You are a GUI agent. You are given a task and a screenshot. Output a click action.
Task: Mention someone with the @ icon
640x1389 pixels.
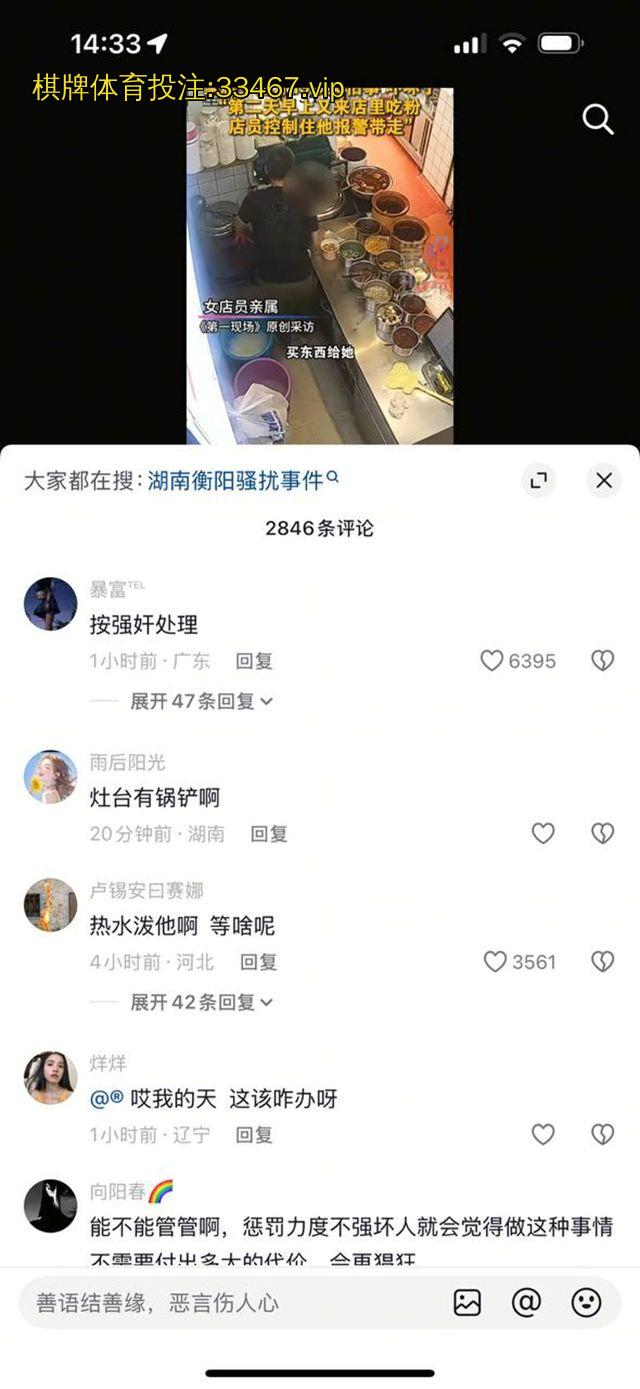pos(526,1302)
